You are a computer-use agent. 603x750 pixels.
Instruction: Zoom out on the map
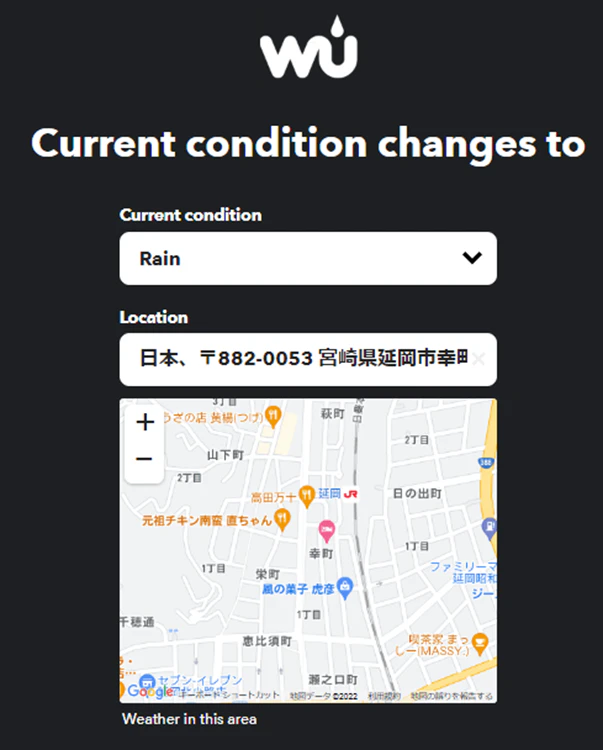click(x=144, y=459)
